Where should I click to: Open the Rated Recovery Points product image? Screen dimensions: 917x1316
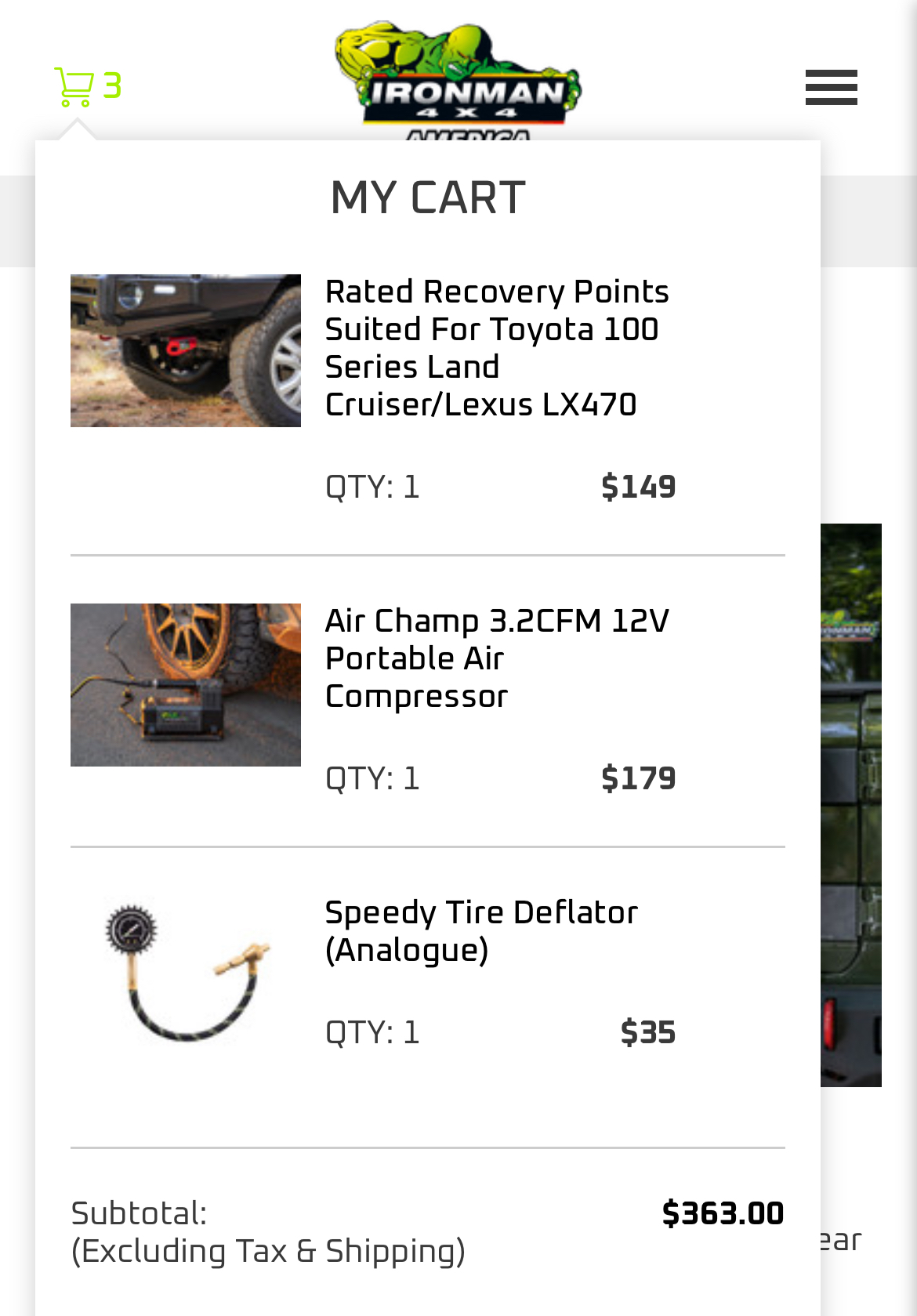coord(186,350)
